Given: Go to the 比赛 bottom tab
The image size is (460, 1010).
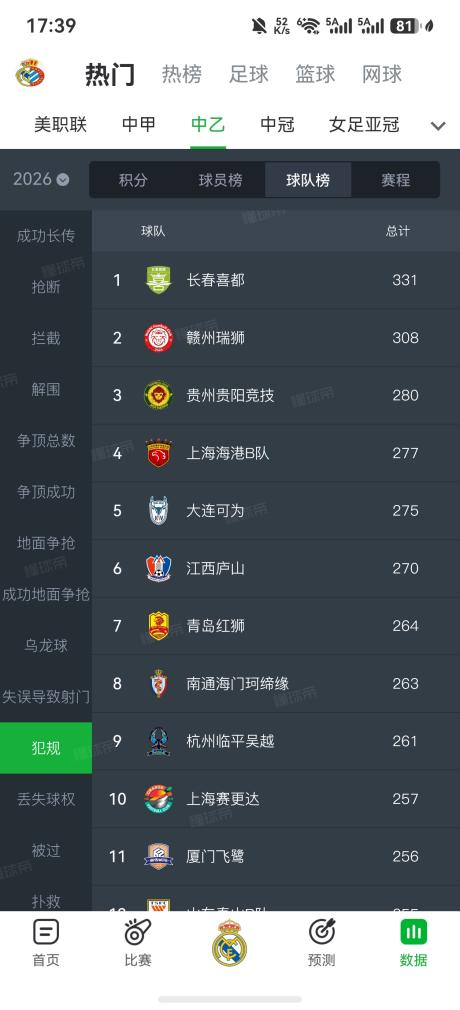Looking at the screenshot, I should click(138, 942).
